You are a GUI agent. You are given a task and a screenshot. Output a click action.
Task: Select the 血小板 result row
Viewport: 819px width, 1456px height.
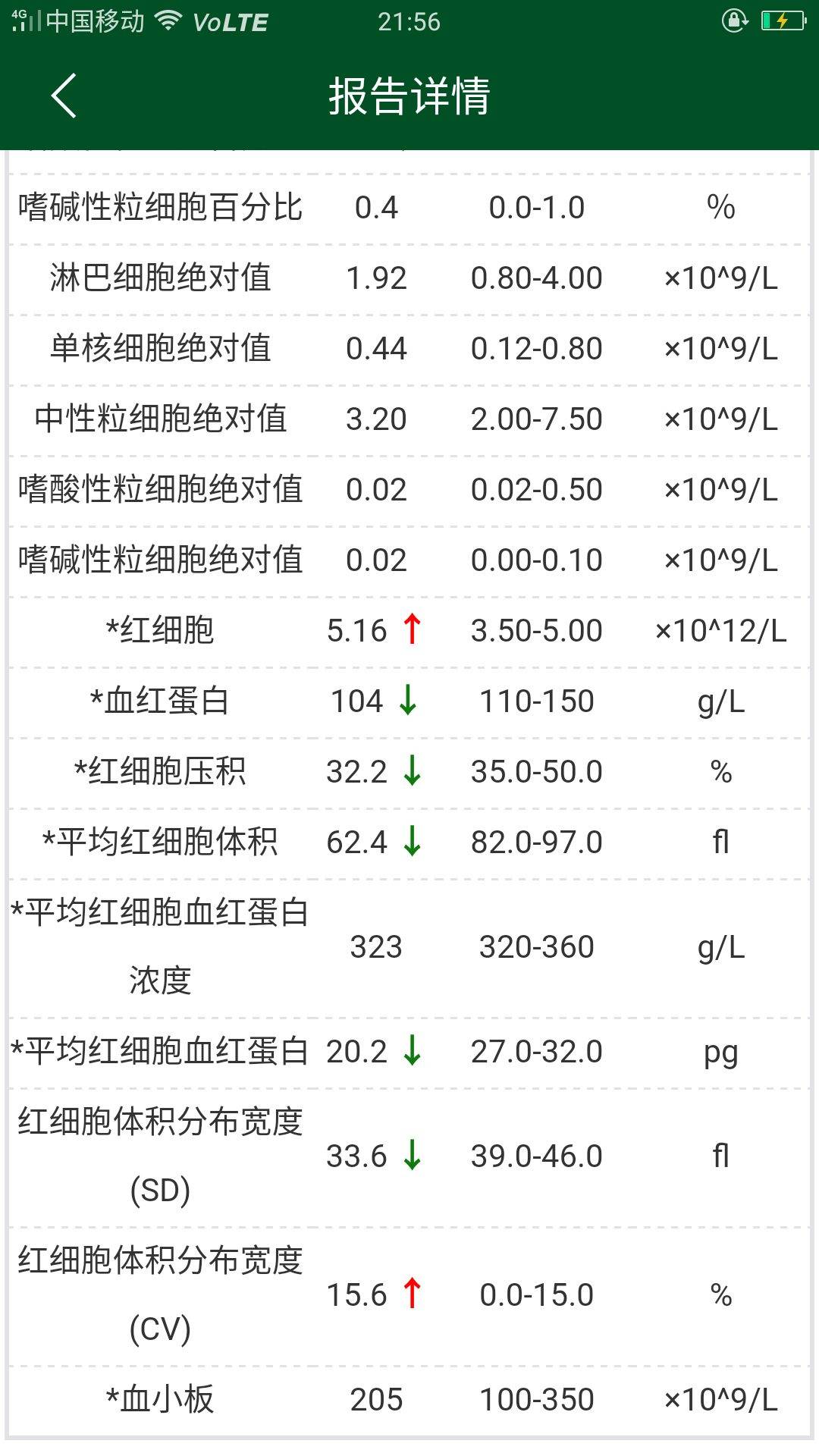click(x=409, y=1399)
